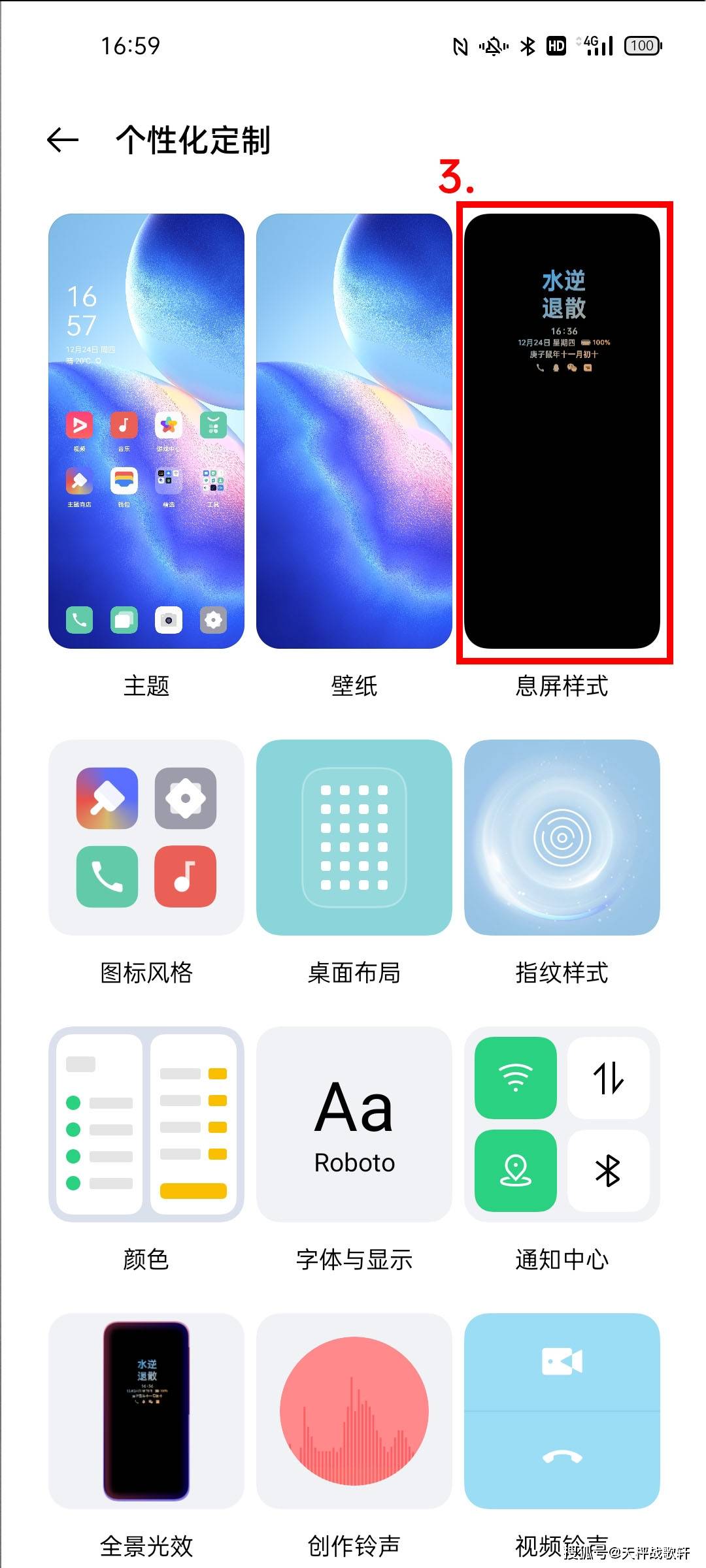Open 息屏样式 always-on display settings
The width and height of the screenshot is (706, 1568).
[x=562, y=431]
